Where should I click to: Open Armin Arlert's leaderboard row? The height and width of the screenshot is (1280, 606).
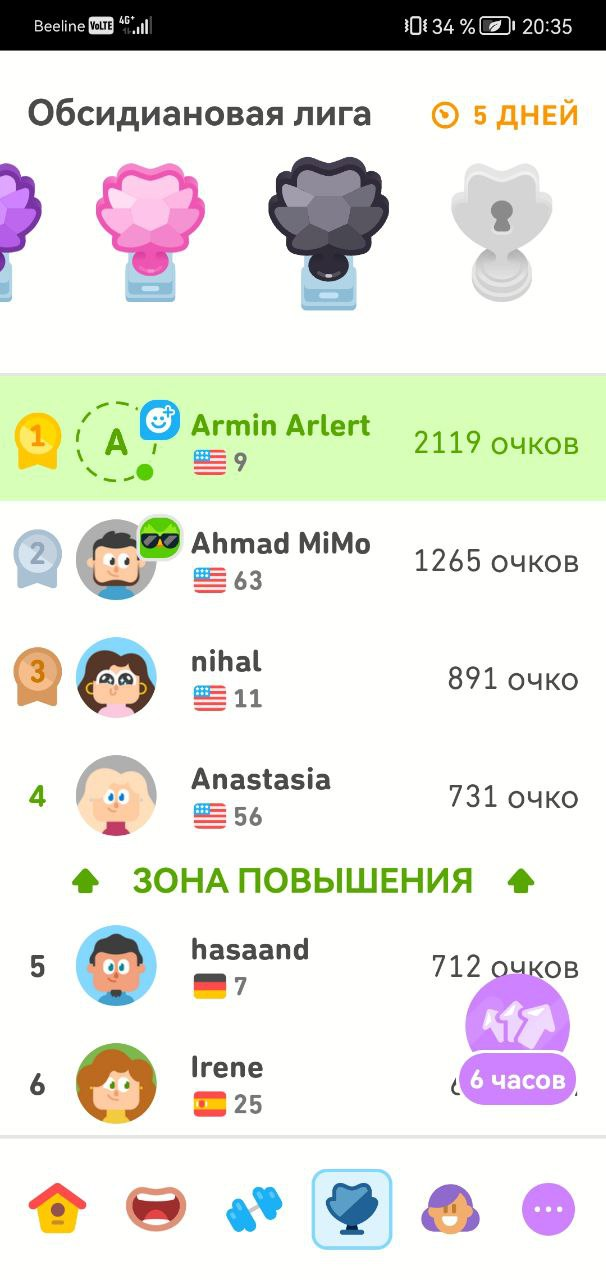tap(303, 441)
